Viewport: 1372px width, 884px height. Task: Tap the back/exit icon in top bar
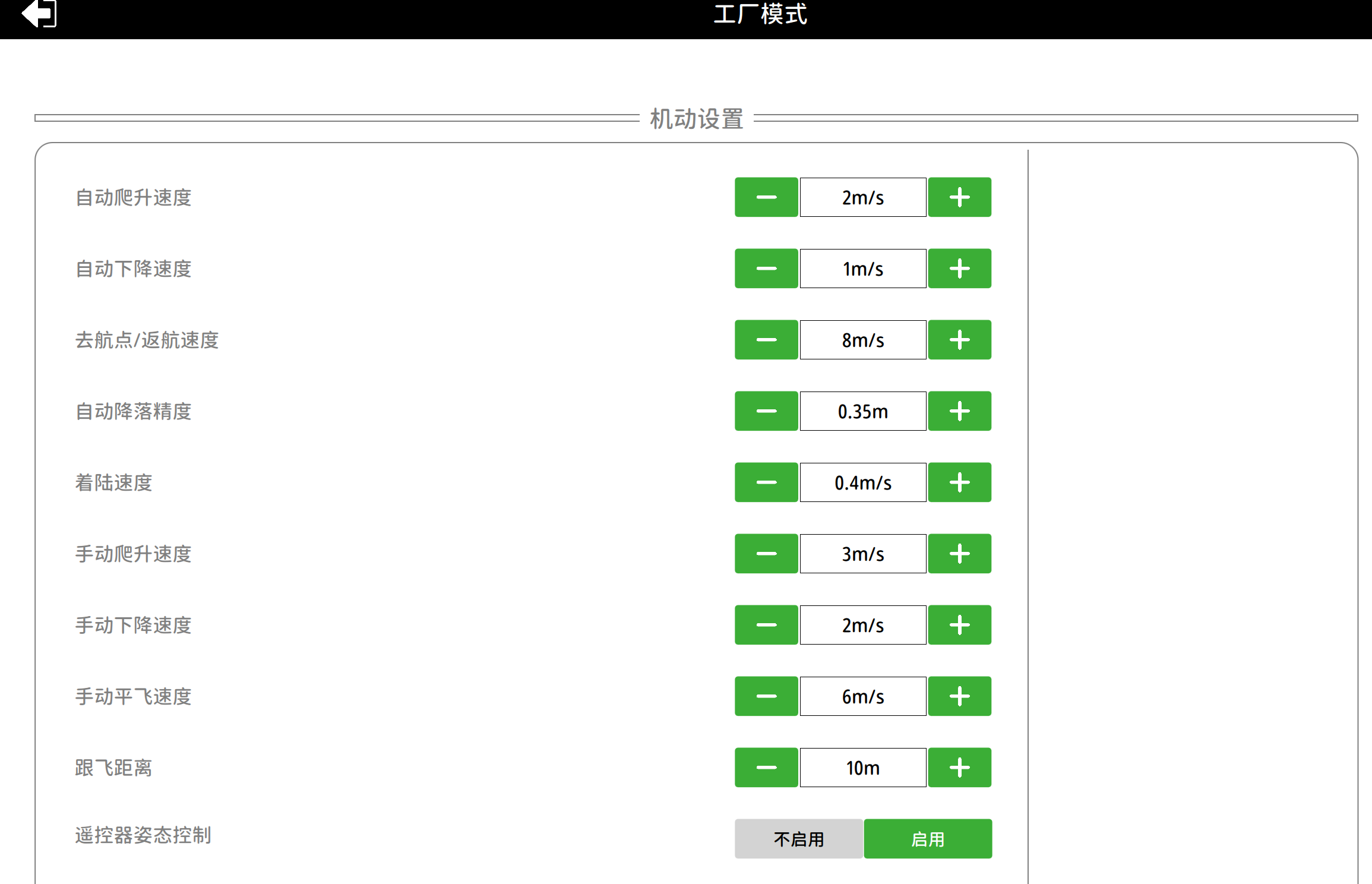click(x=39, y=13)
